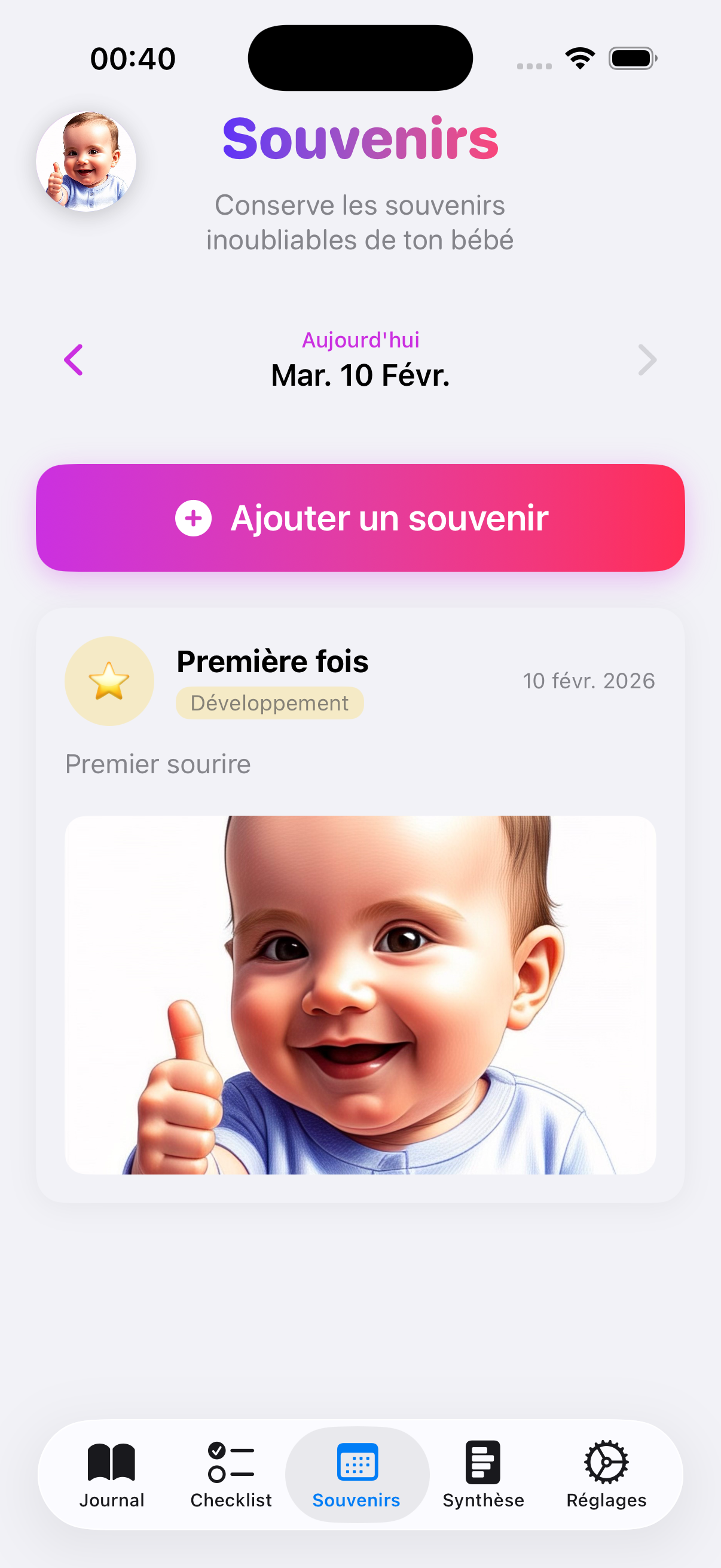Tap the date label 'Mar. 10 Févr.'

coord(360,375)
